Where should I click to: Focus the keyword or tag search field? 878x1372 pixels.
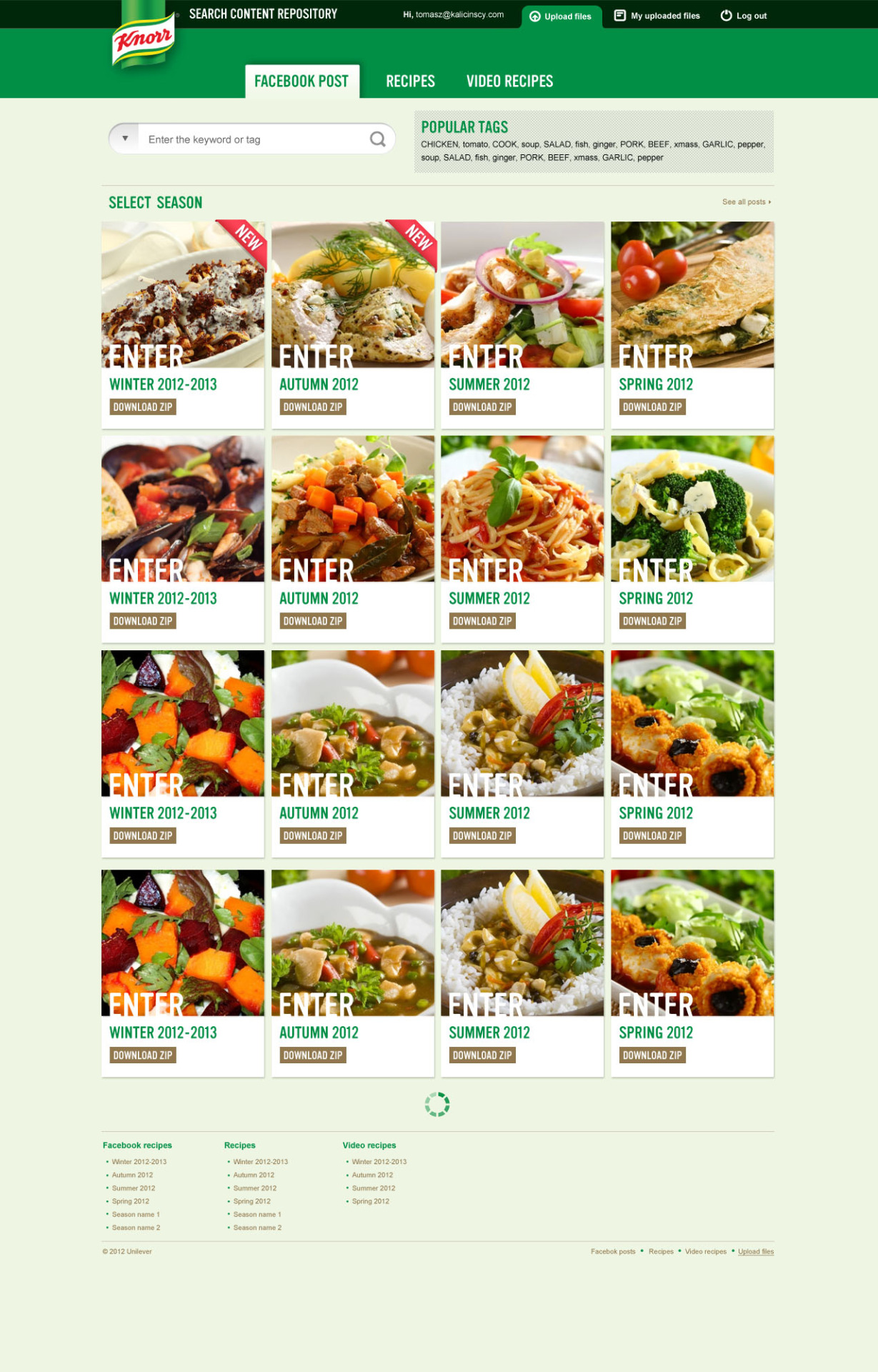(x=250, y=139)
